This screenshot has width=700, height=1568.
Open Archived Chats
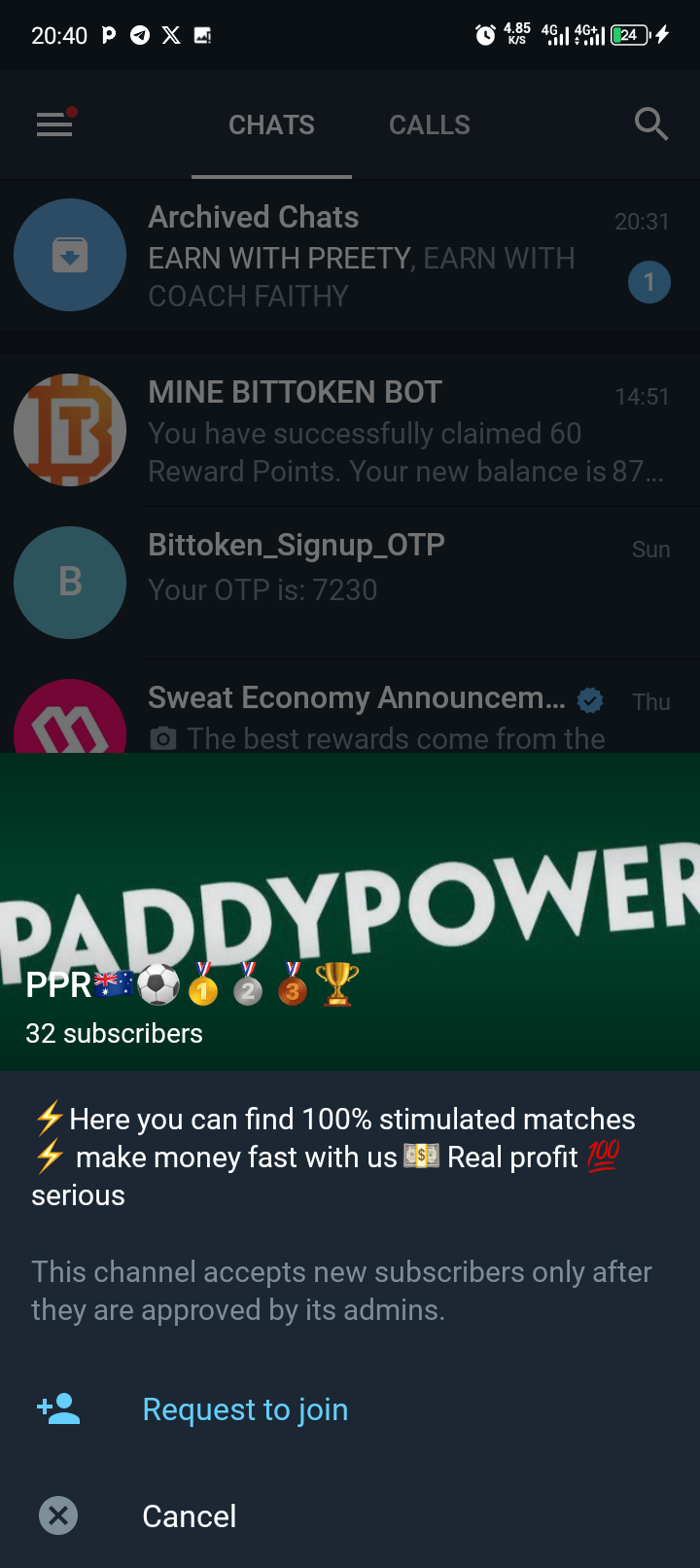pos(350,255)
